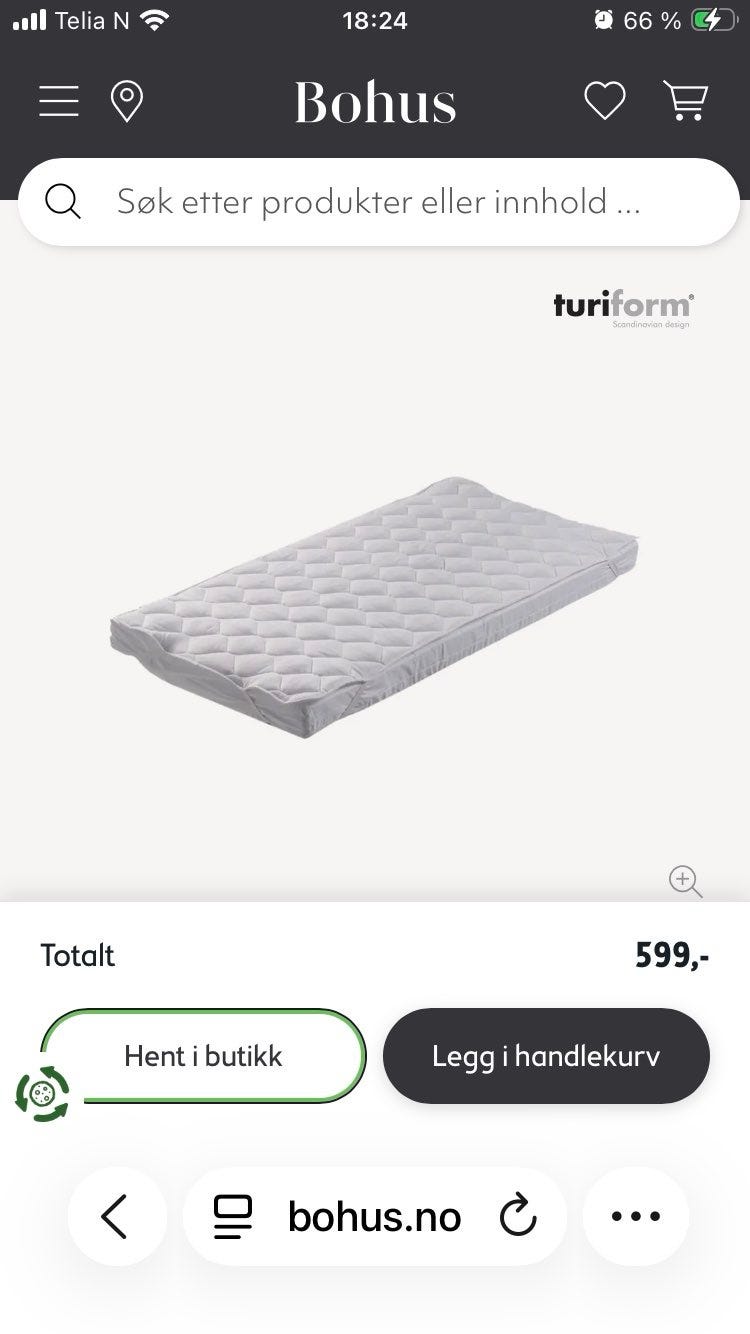
Task: Open the store locator pin
Action: point(126,102)
